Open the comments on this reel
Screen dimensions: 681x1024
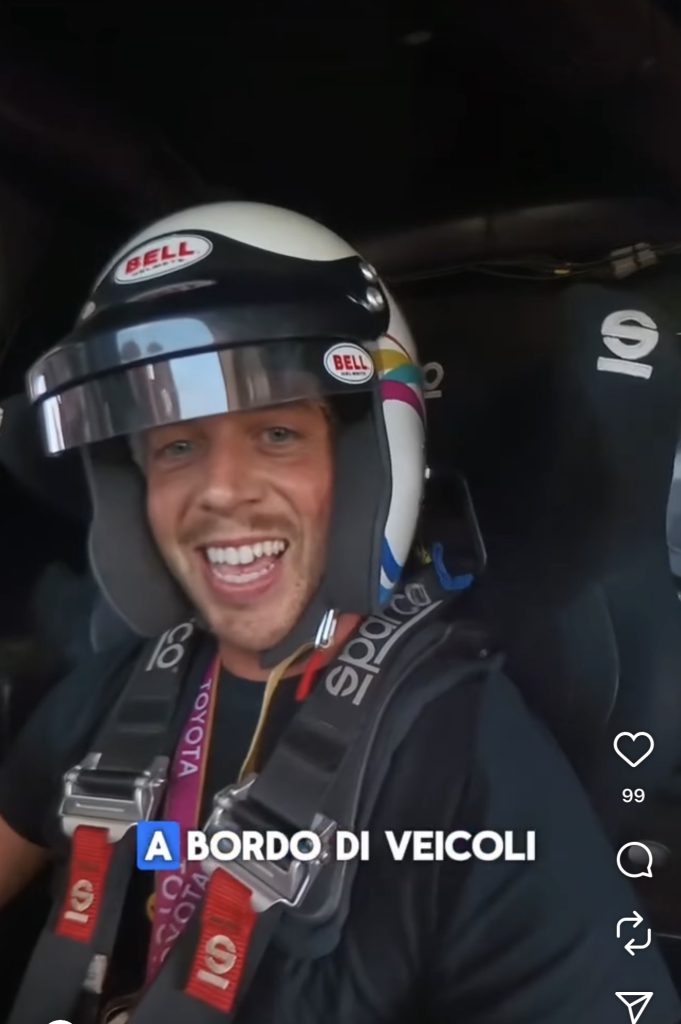click(634, 859)
